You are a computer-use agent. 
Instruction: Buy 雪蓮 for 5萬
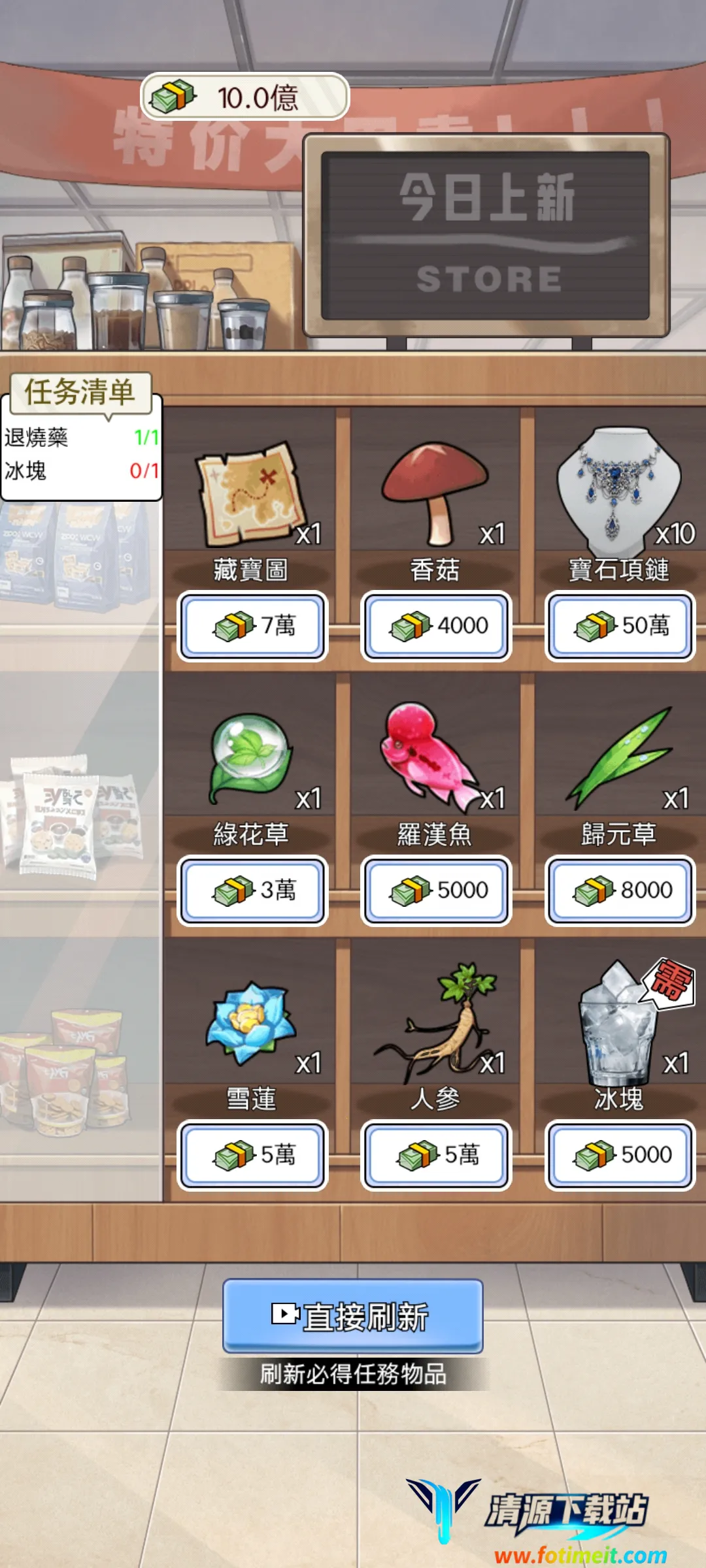click(x=252, y=1155)
